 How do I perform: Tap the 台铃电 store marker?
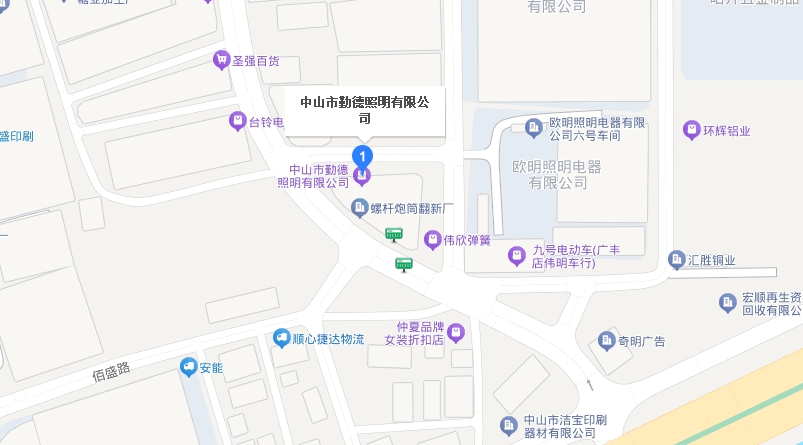(238, 122)
